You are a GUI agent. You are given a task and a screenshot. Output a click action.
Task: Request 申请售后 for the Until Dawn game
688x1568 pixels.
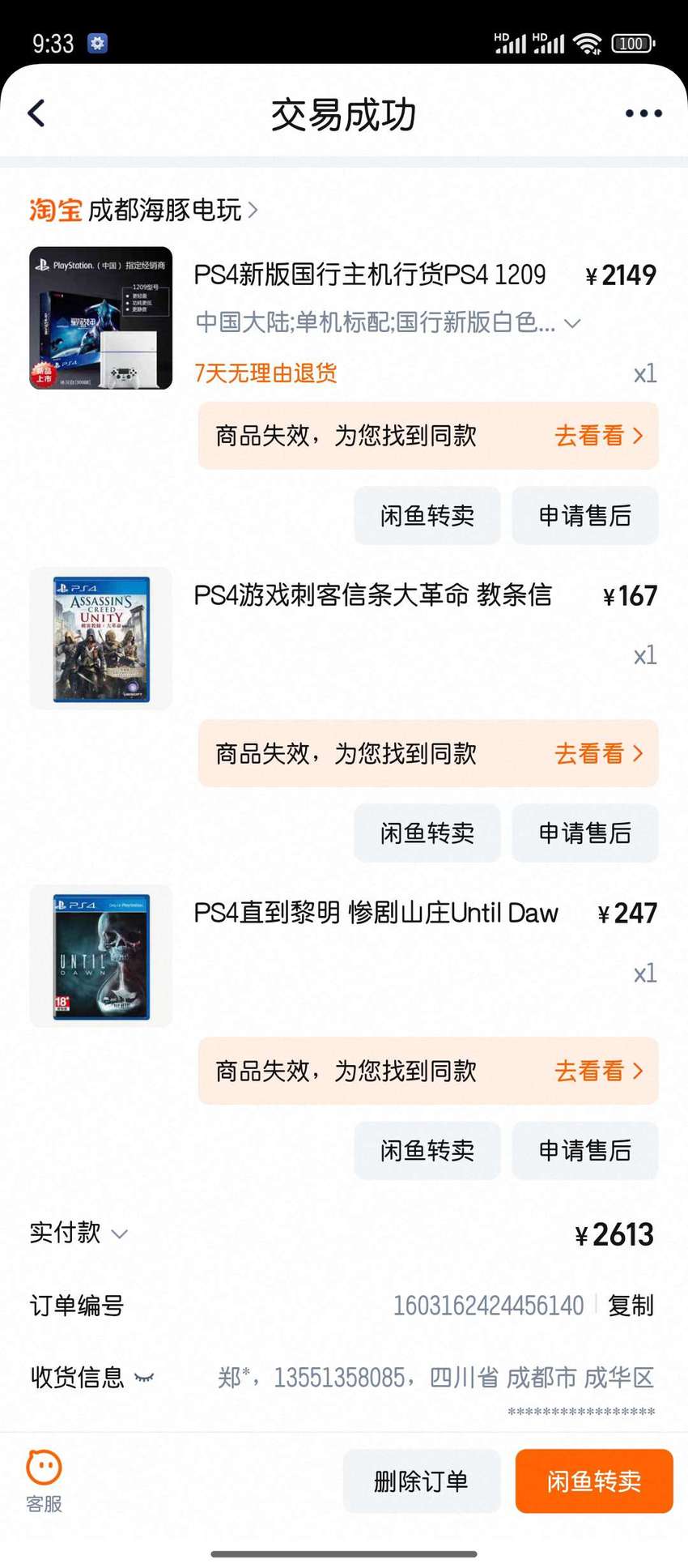point(585,1150)
